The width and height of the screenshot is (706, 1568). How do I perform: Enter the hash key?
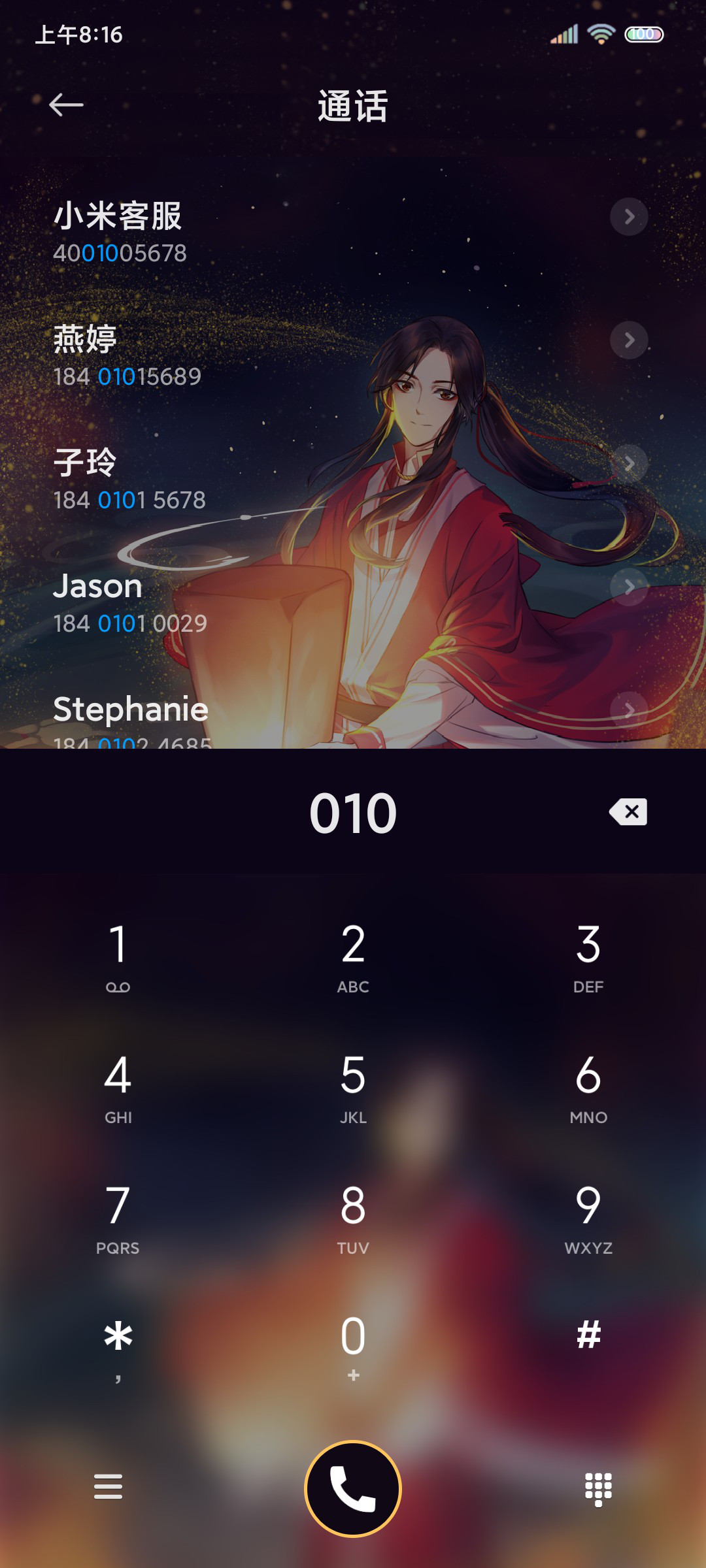588,1336
